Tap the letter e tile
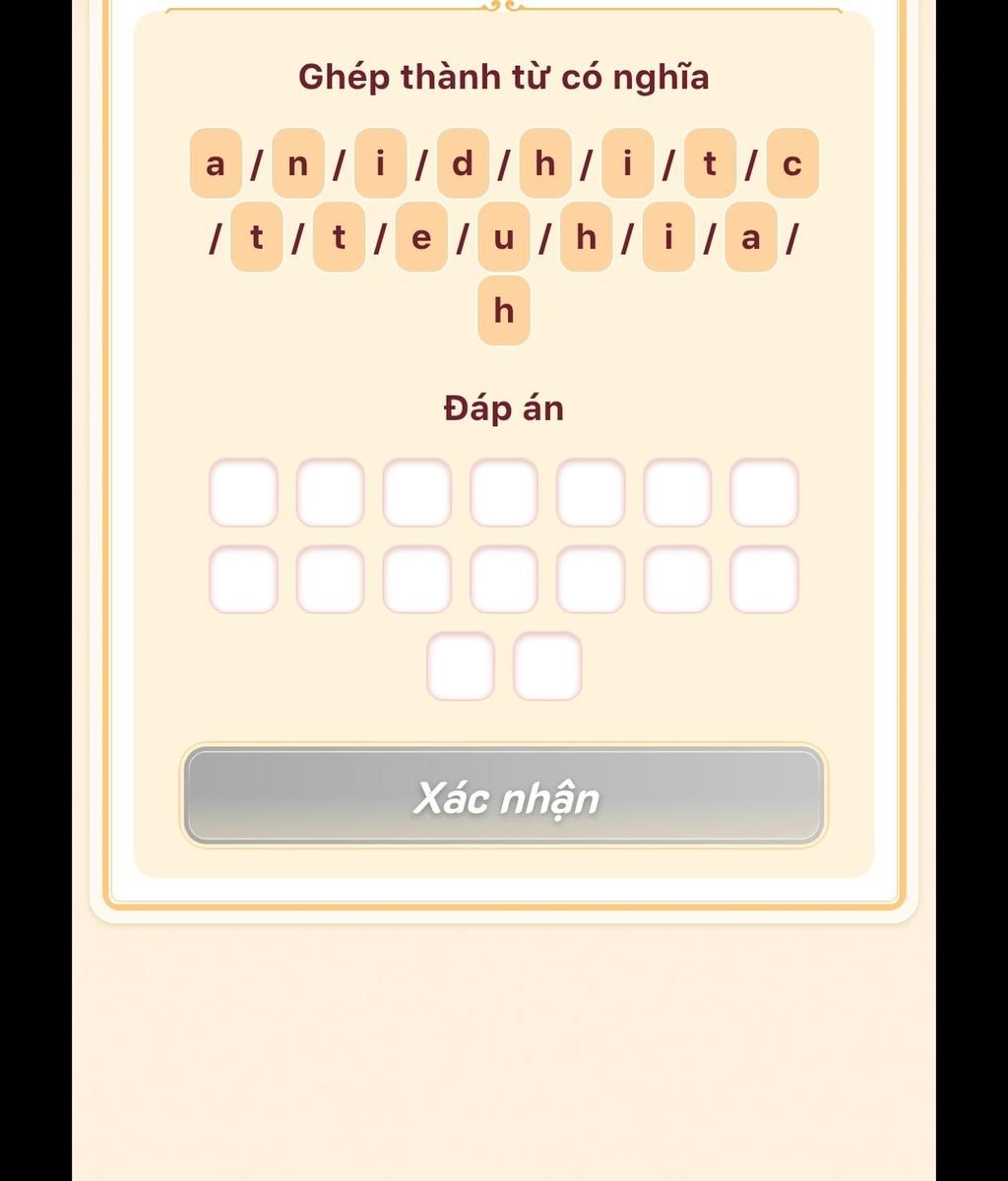 pos(421,237)
